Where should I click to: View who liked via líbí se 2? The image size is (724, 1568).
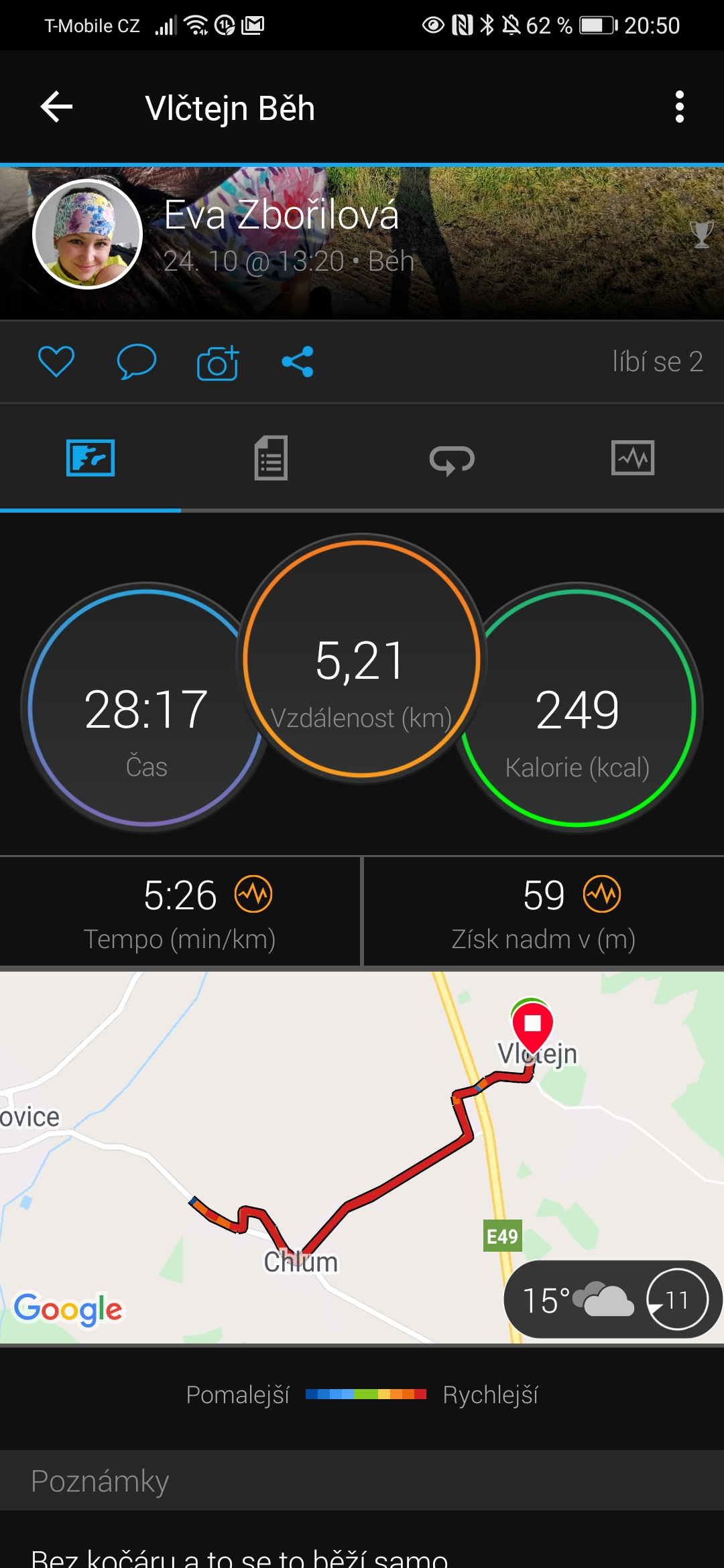click(x=657, y=362)
